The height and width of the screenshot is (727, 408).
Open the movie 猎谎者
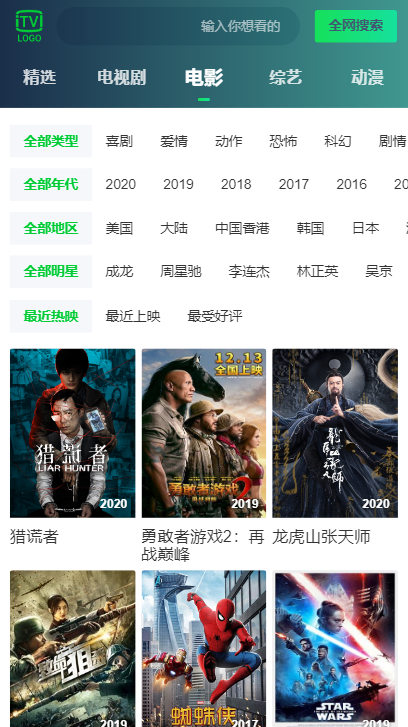pos(73,447)
